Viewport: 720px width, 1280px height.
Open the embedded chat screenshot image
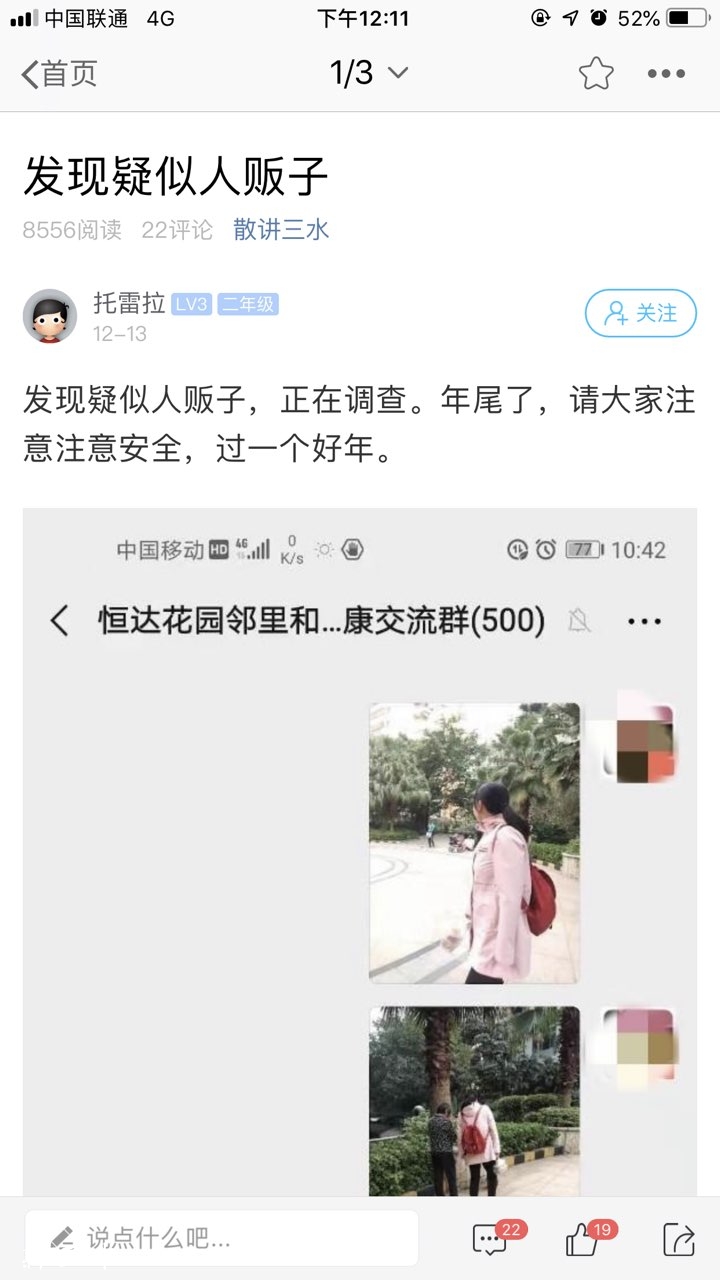pyautogui.click(x=360, y=850)
